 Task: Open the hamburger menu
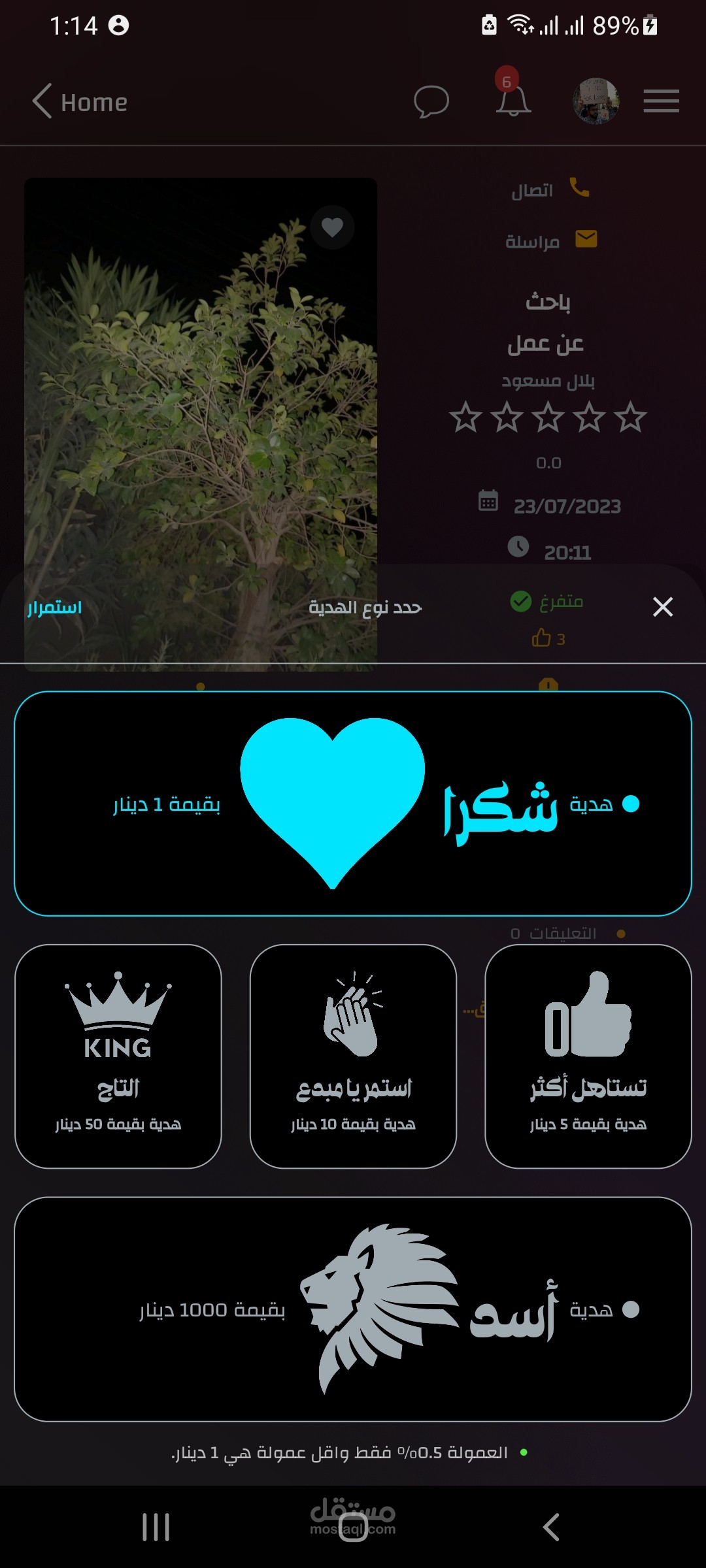click(x=661, y=101)
